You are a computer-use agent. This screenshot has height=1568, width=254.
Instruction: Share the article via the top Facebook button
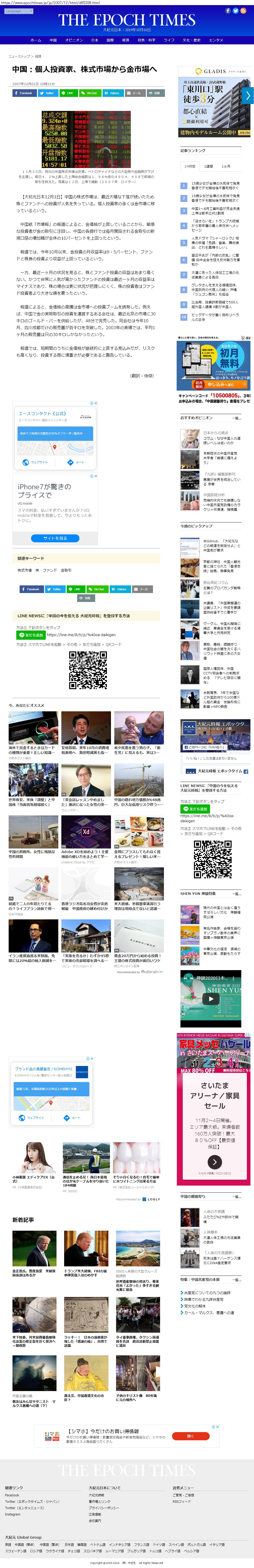(x=24, y=93)
